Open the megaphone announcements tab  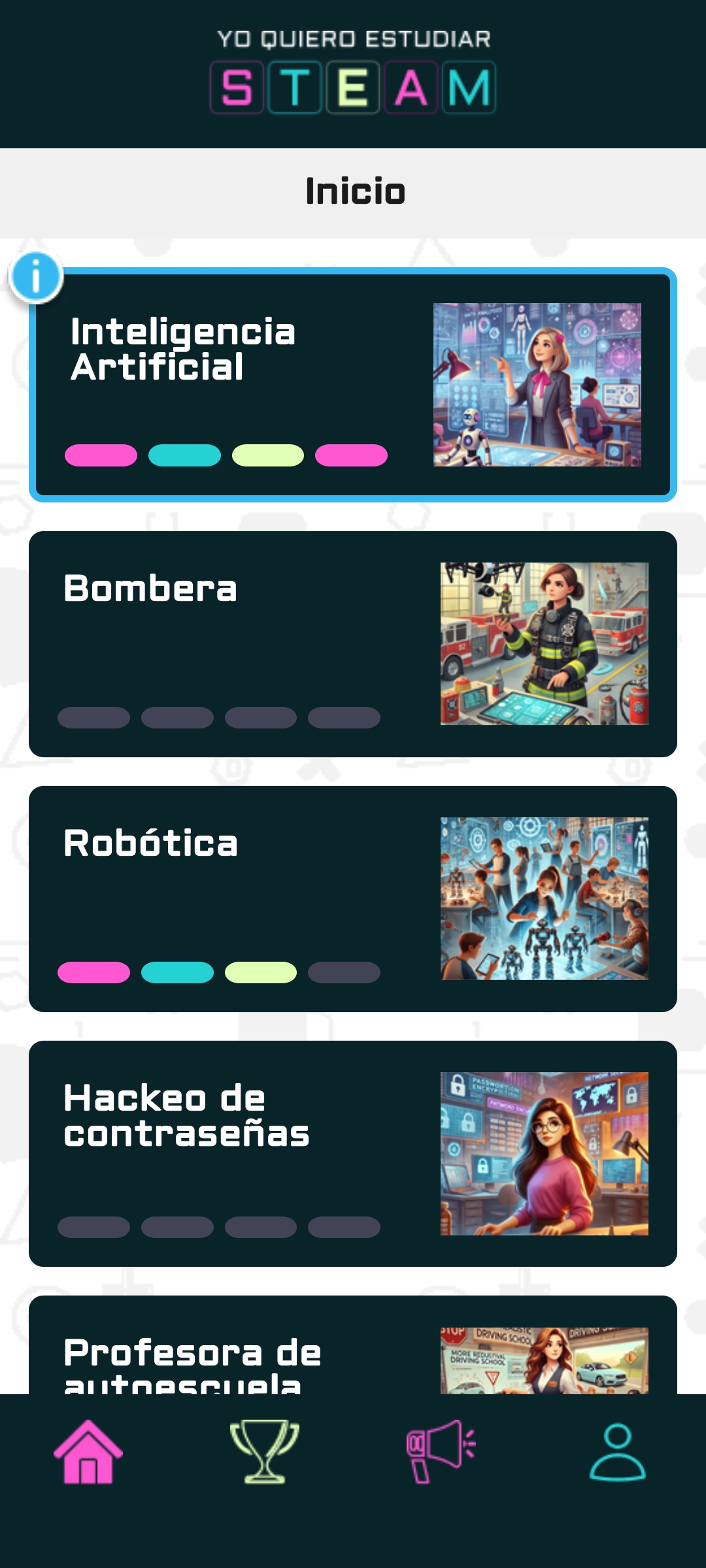(441, 1452)
